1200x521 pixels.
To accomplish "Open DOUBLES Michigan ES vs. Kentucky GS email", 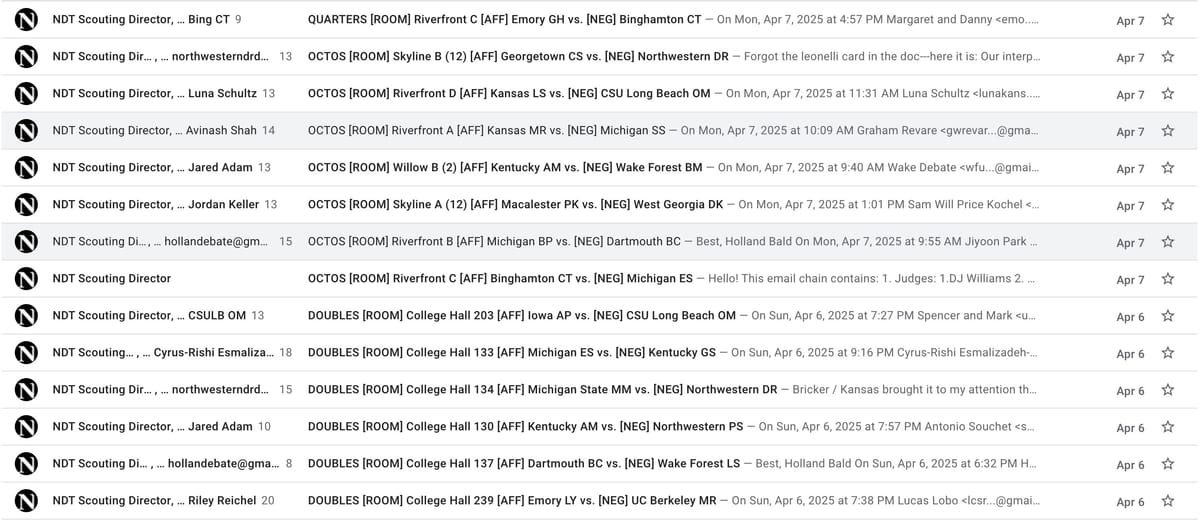I will click(512, 353).
